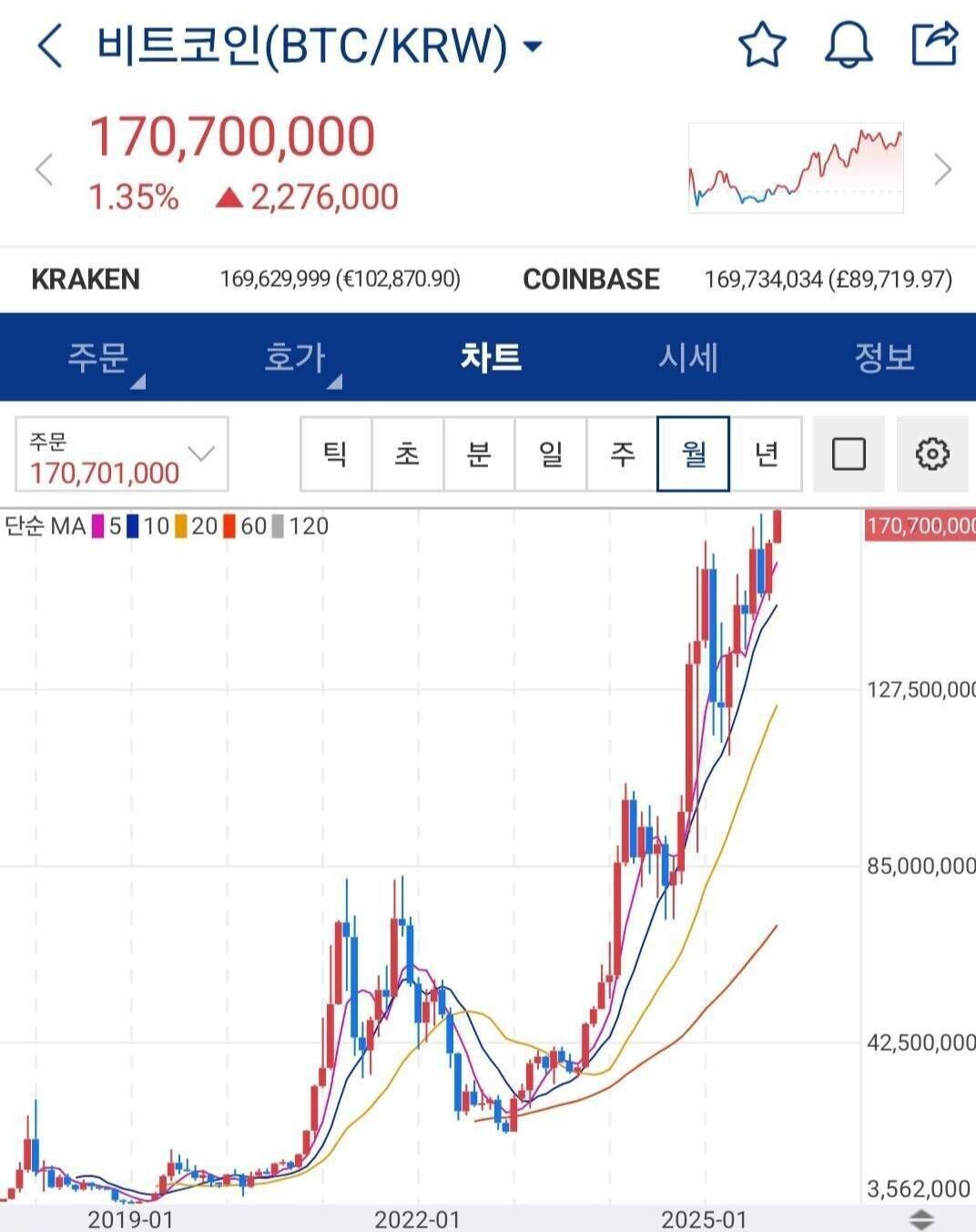This screenshot has height=1232, width=976.
Task: Switch to the 호가 tab
Action: [x=295, y=358]
